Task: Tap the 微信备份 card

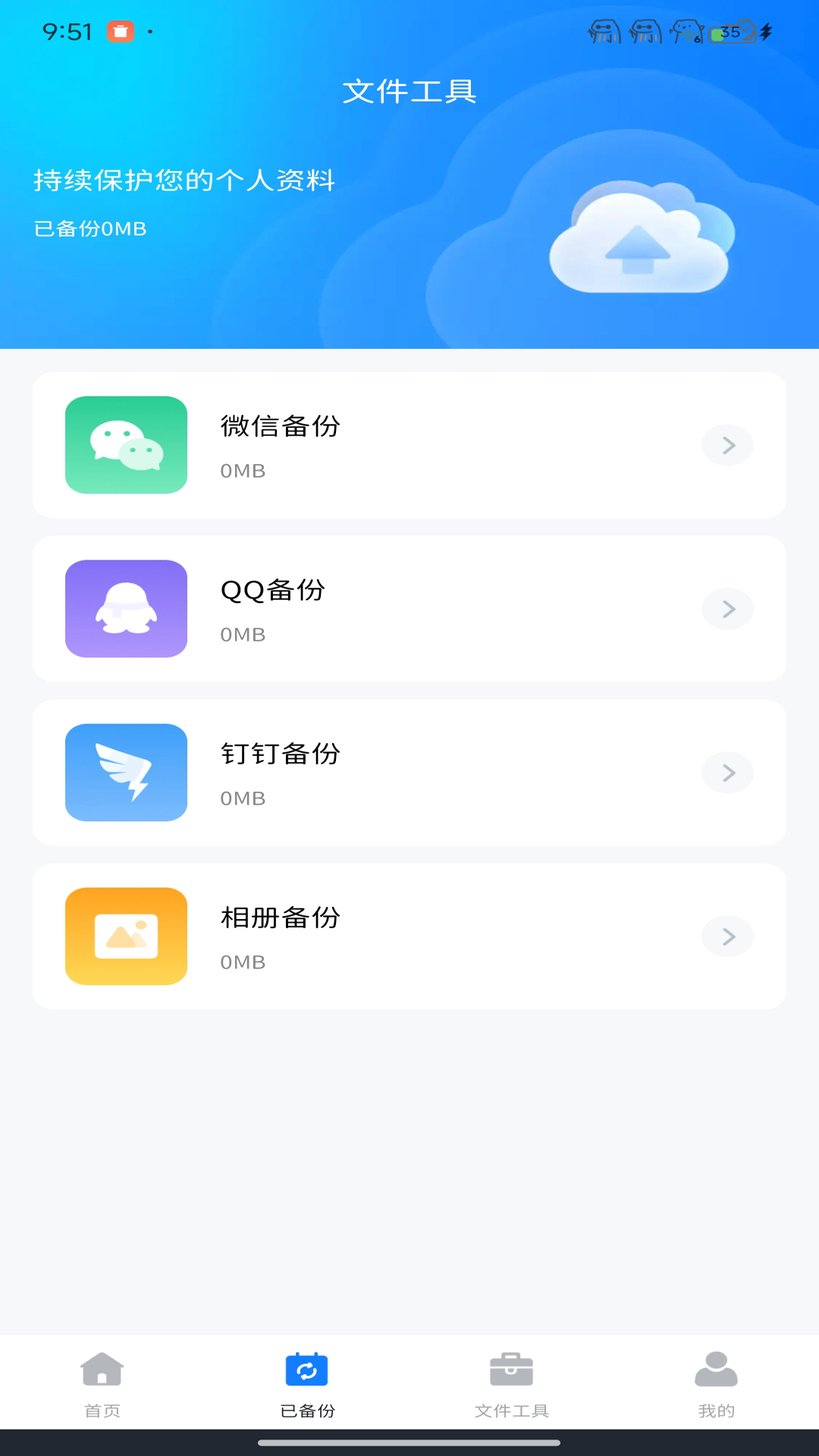Action: (x=409, y=445)
